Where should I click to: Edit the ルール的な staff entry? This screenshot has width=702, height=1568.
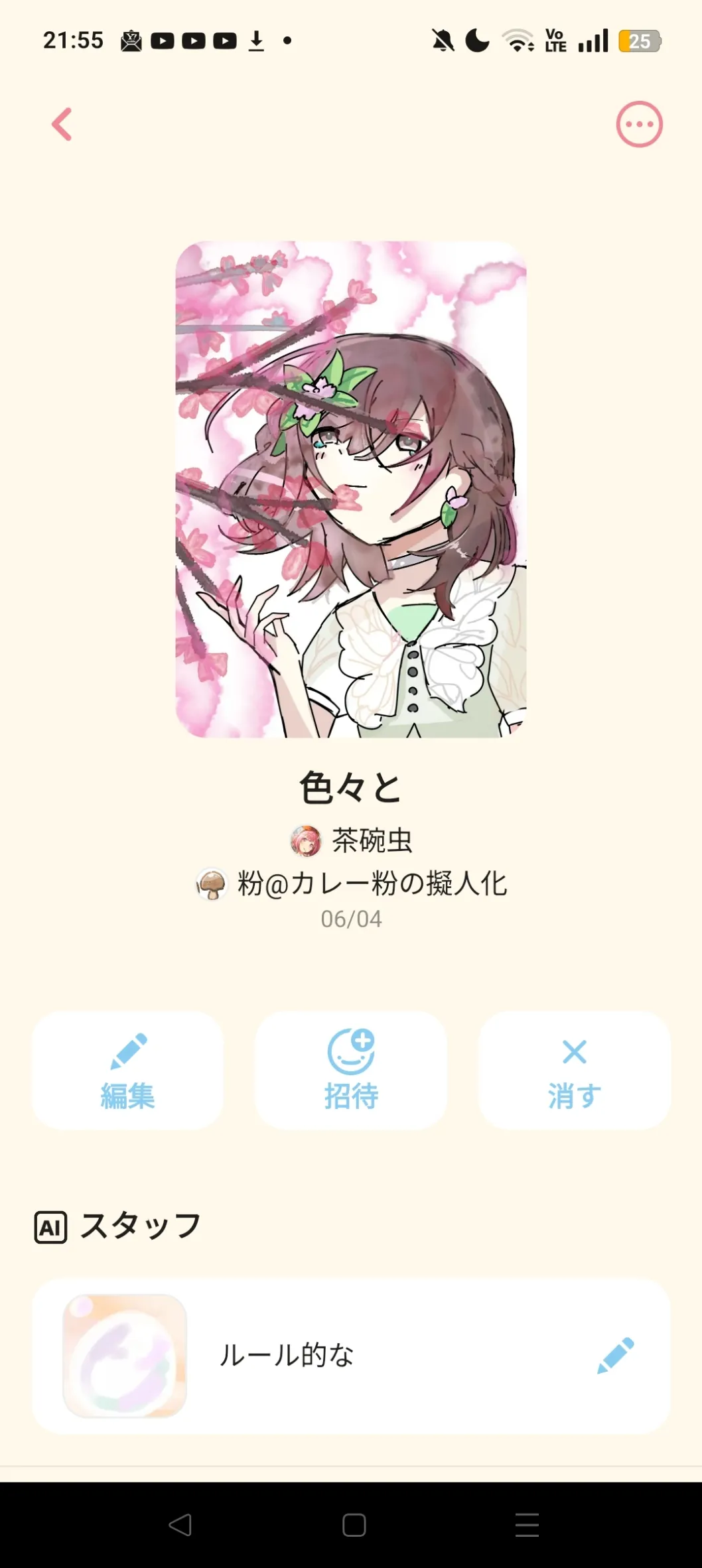(616, 1356)
